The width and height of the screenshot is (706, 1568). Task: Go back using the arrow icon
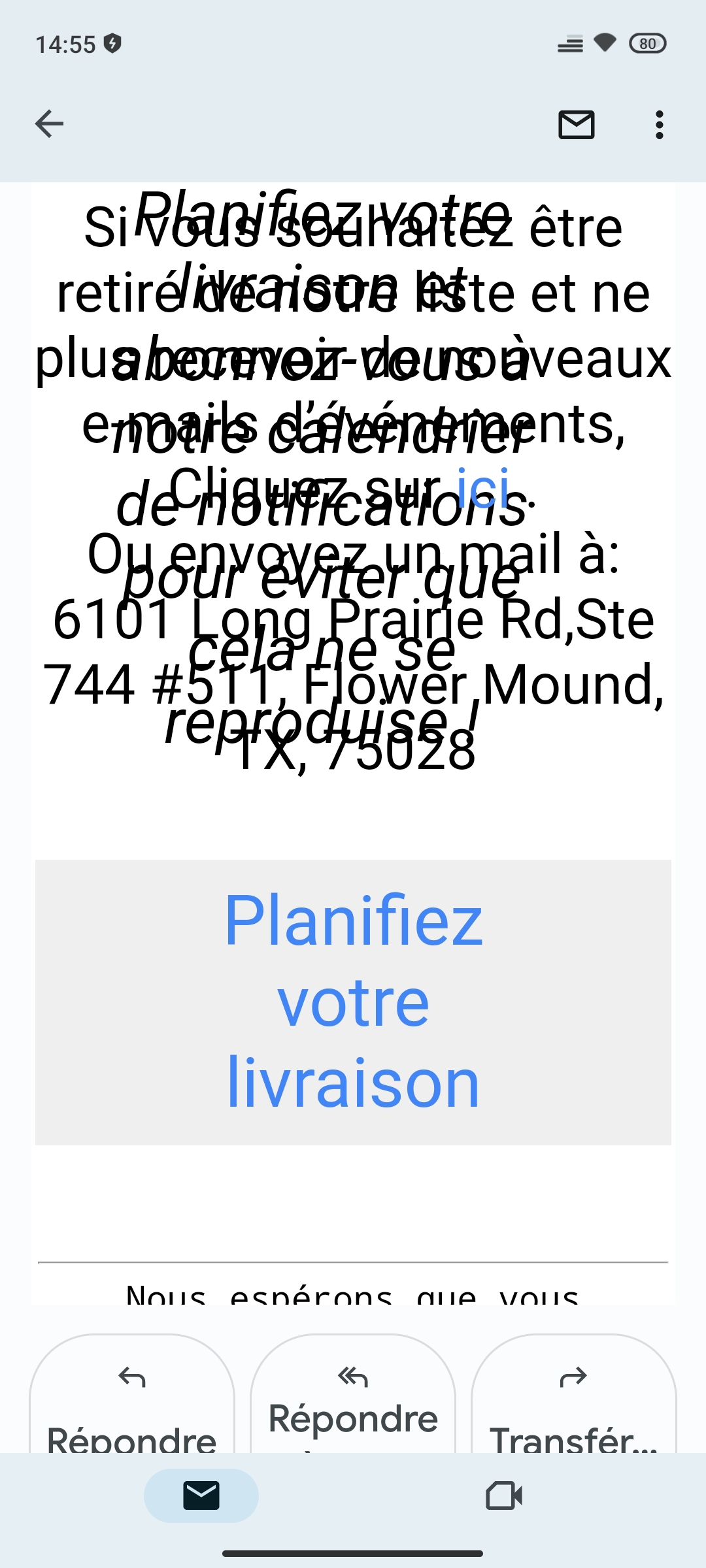pos(49,124)
